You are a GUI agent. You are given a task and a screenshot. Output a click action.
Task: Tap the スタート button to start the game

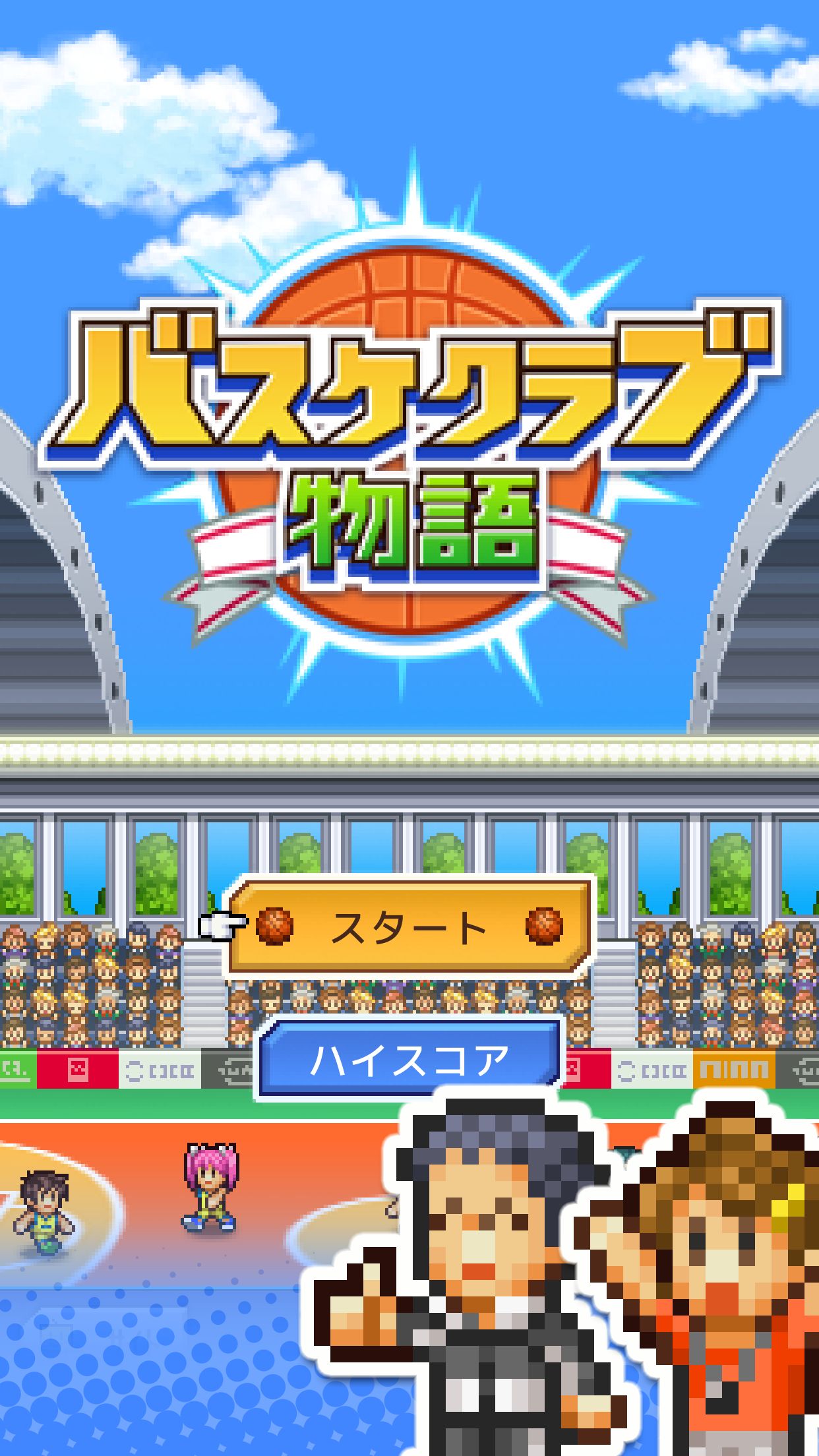(409, 926)
